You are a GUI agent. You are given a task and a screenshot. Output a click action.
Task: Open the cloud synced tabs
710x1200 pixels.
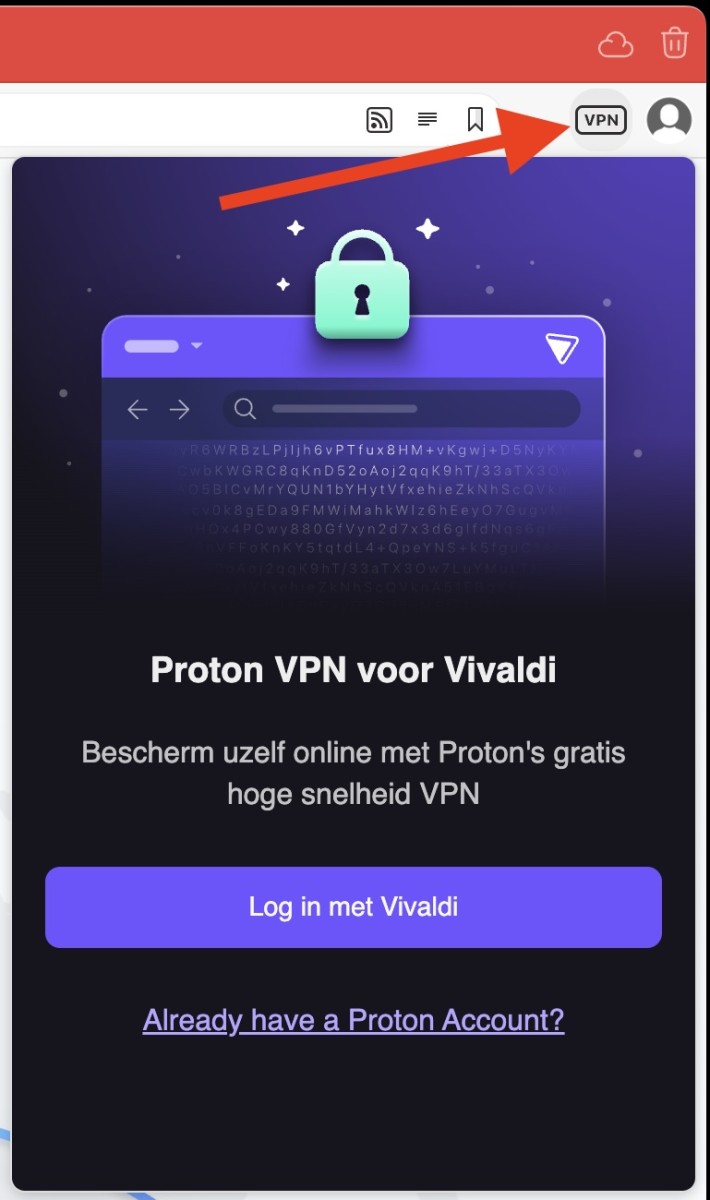click(x=616, y=45)
